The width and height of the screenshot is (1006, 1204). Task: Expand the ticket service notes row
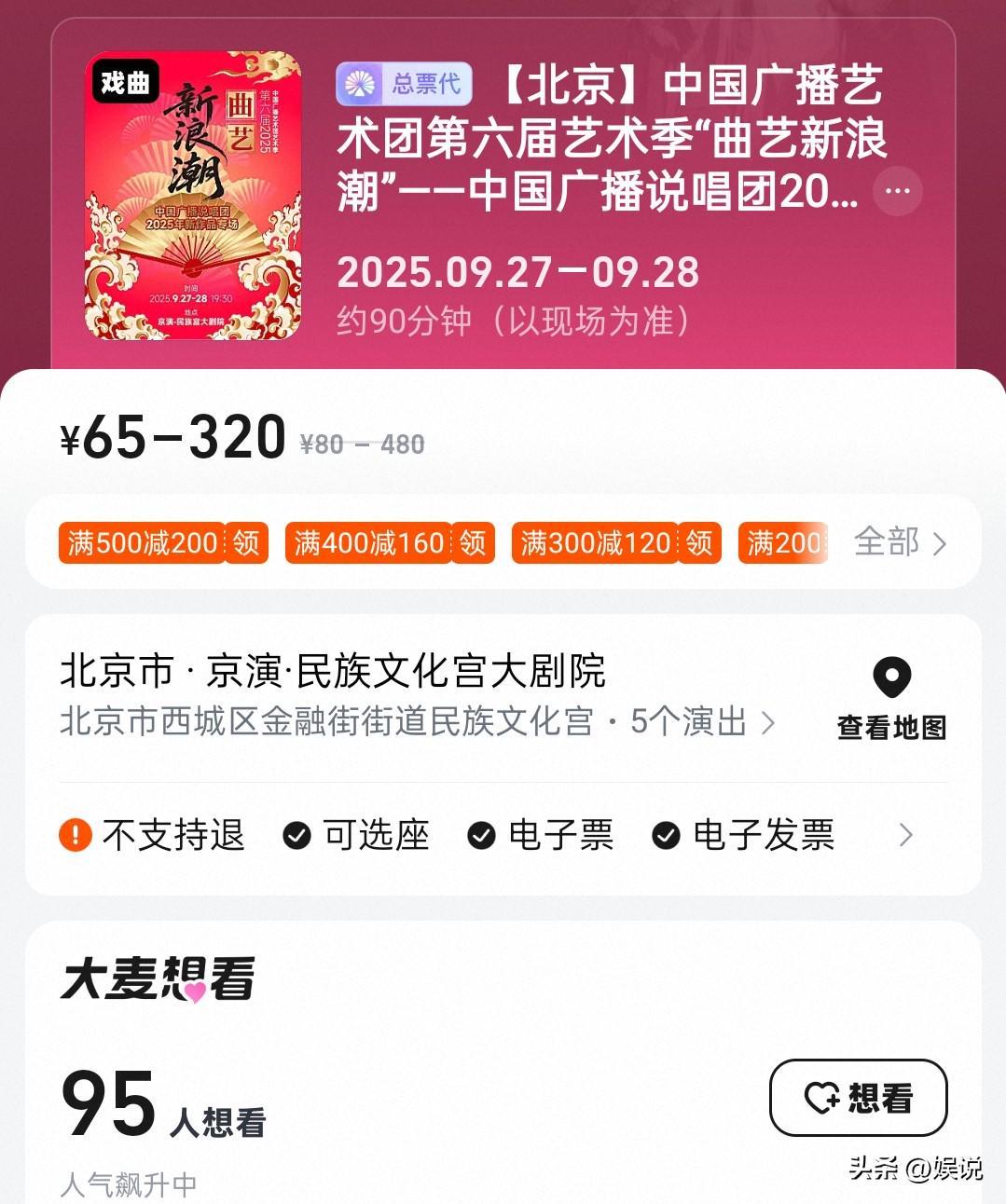(x=904, y=835)
